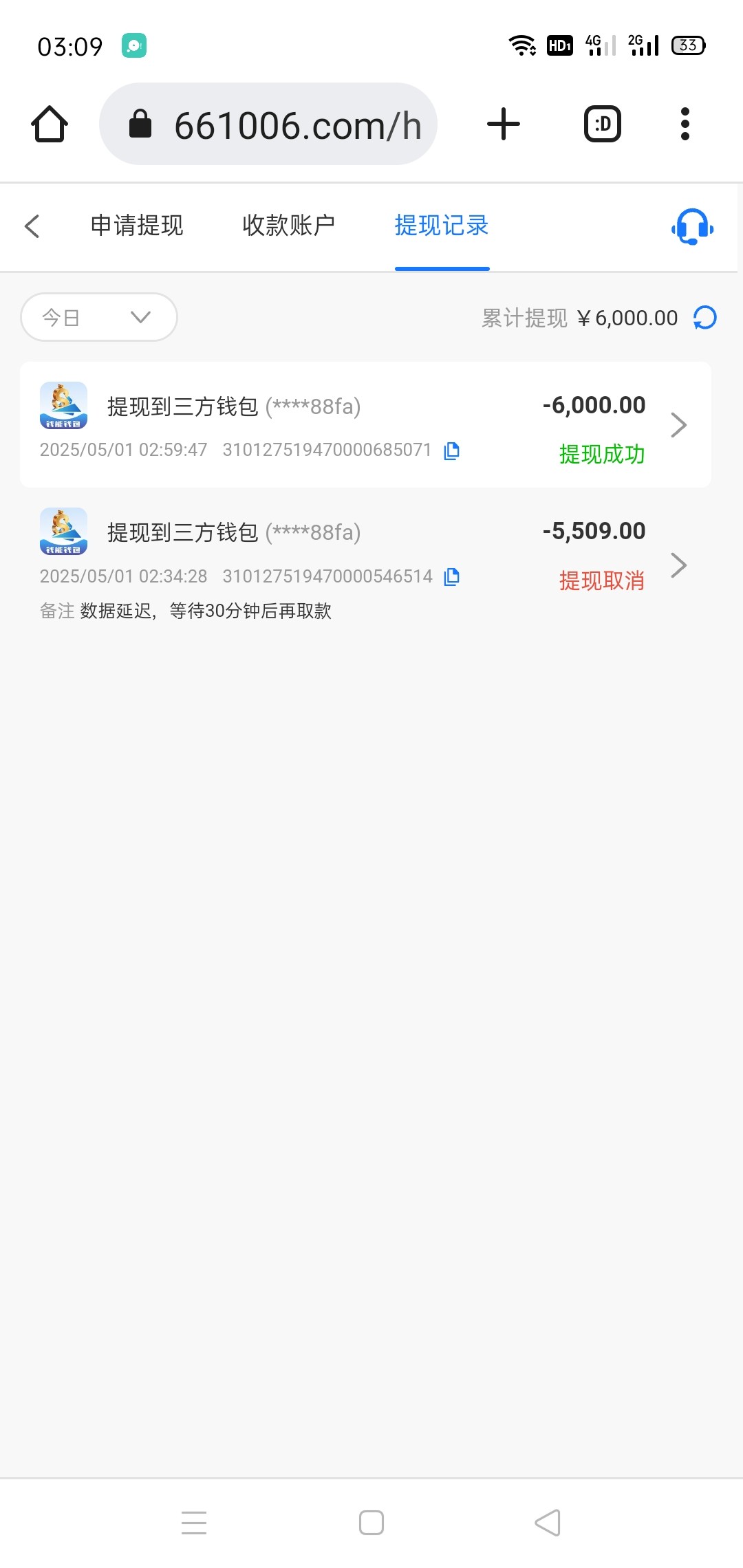743x1568 pixels.
Task: Open the system recent apps view
Action: pyautogui.click(x=194, y=1523)
